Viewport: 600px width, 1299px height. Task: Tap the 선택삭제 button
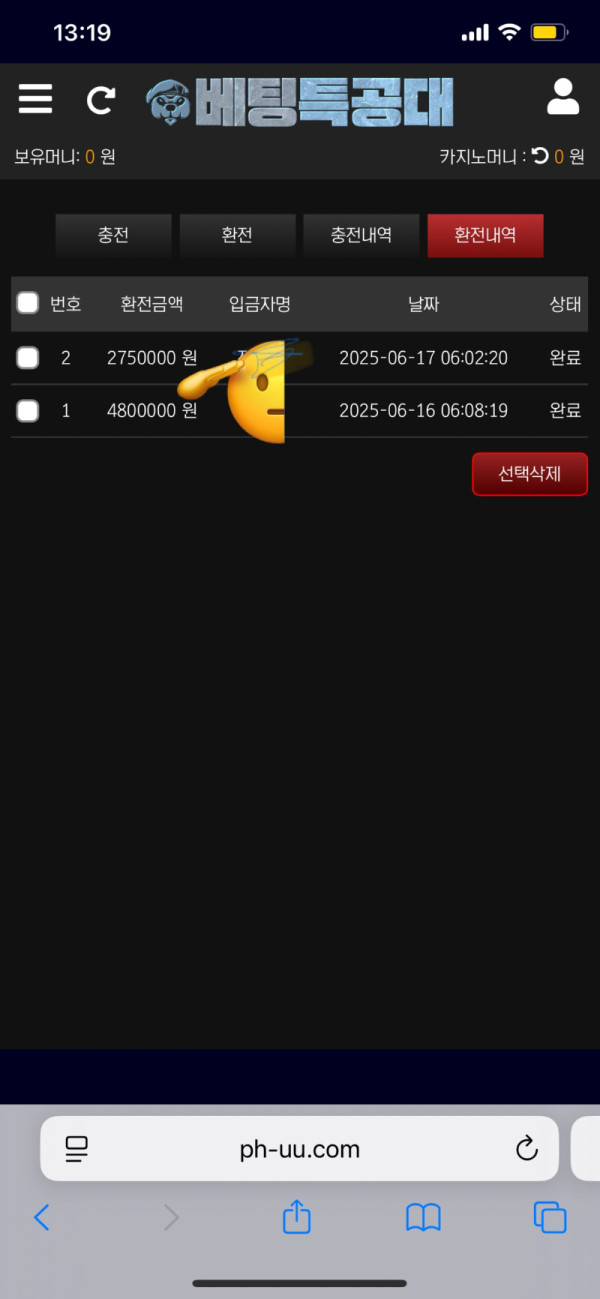[x=529, y=474]
